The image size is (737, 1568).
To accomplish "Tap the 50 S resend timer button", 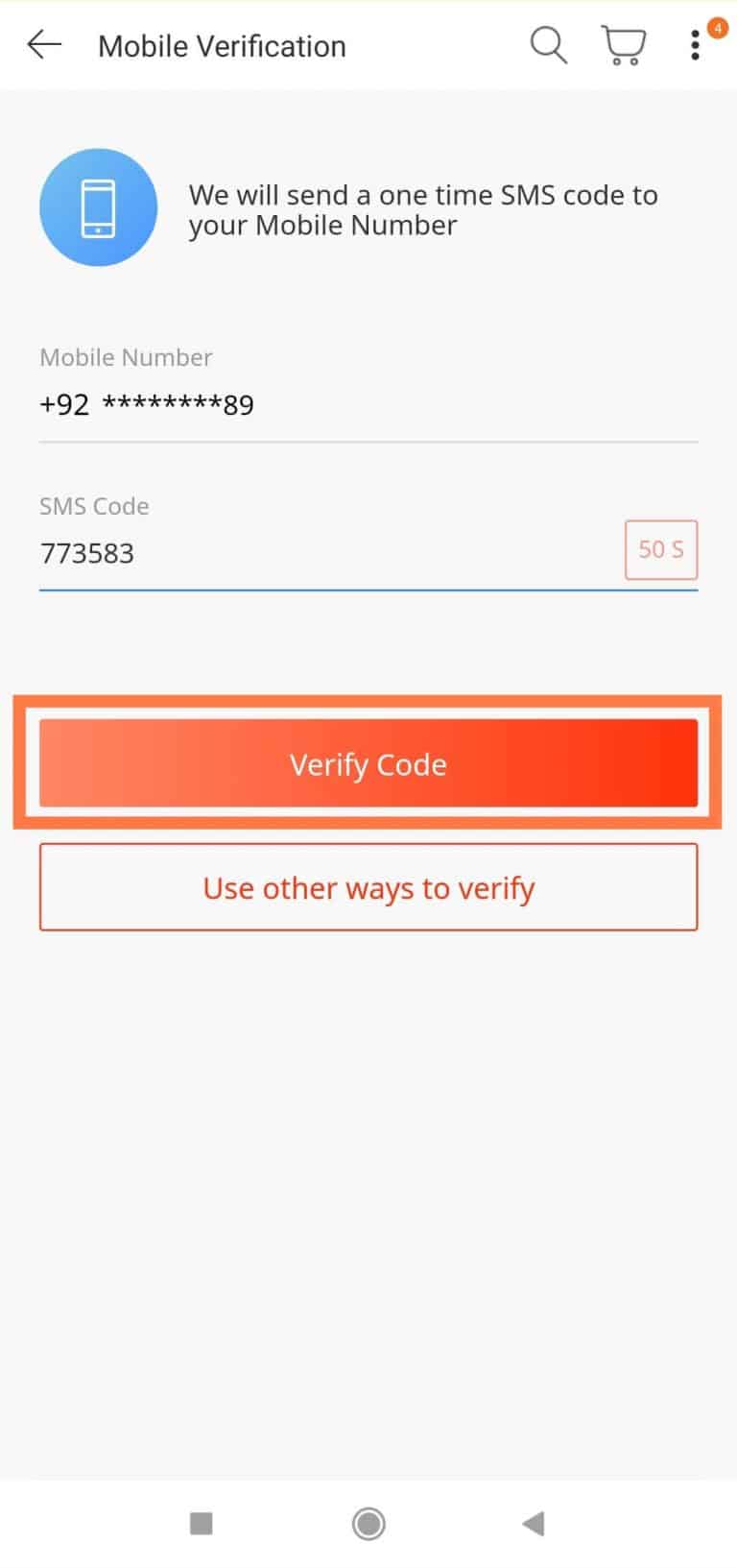I will 661,549.
